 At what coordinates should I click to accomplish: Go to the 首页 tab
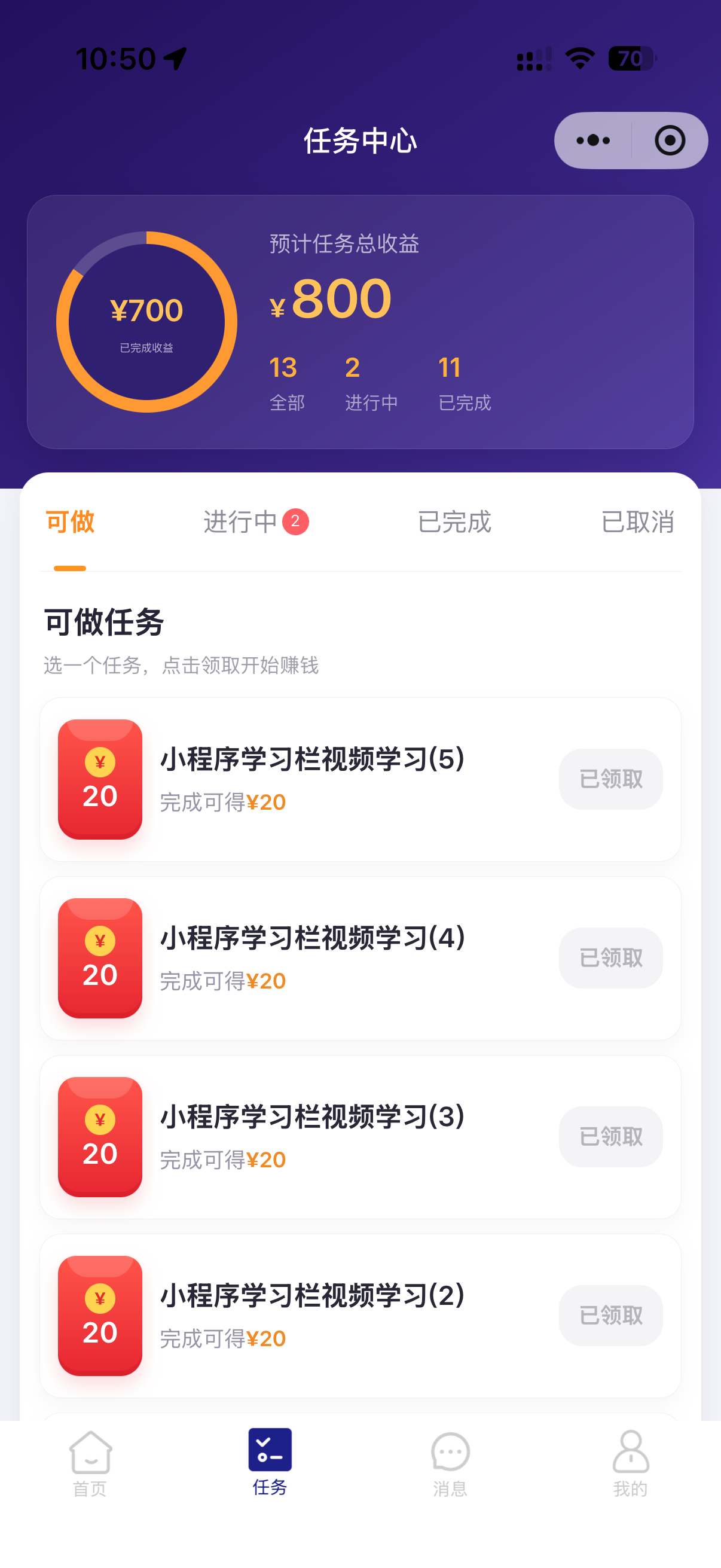tap(90, 1463)
